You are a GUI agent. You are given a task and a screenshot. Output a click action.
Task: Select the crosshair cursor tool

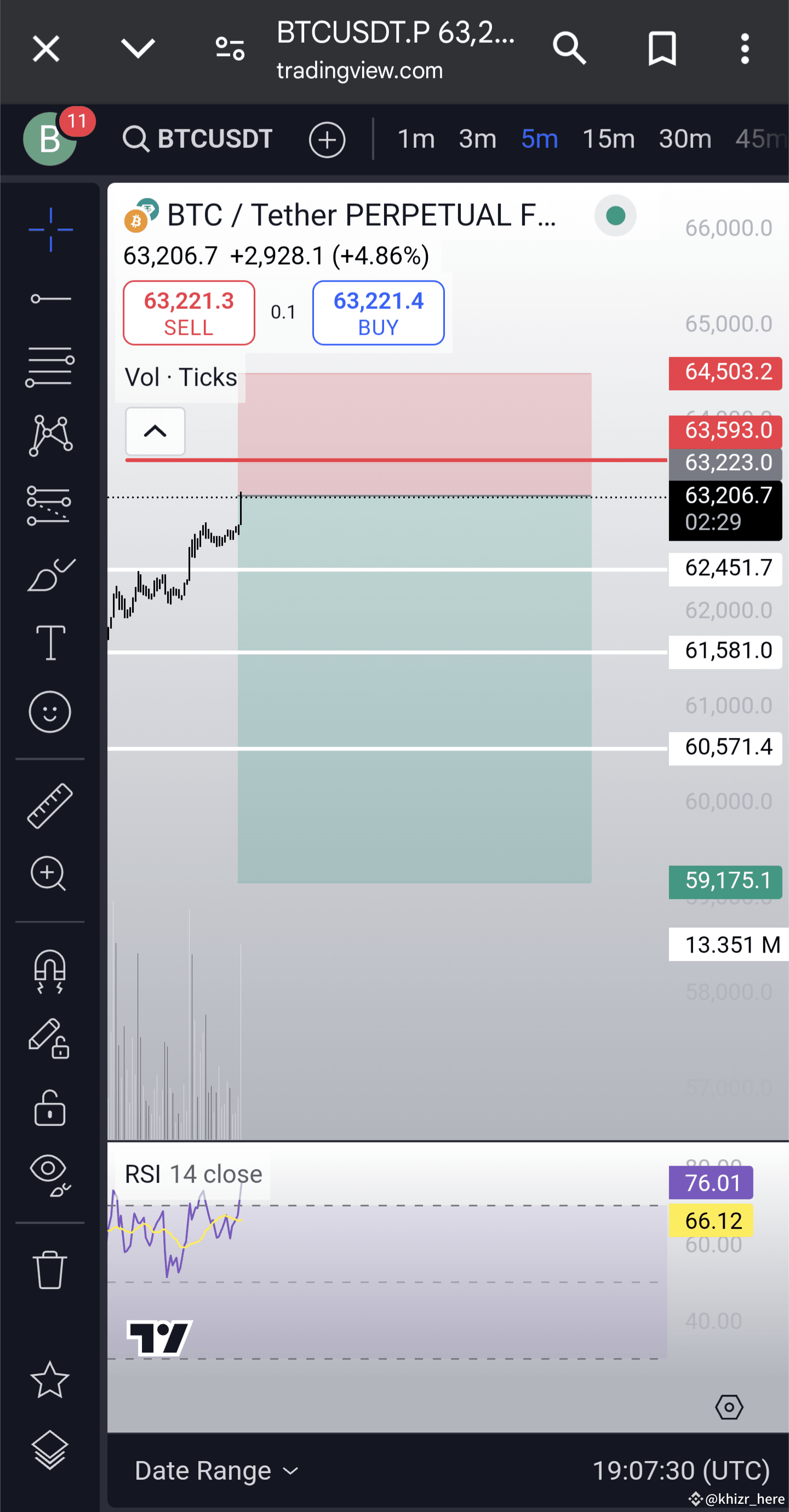pyautogui.click(x=50, y=230)
